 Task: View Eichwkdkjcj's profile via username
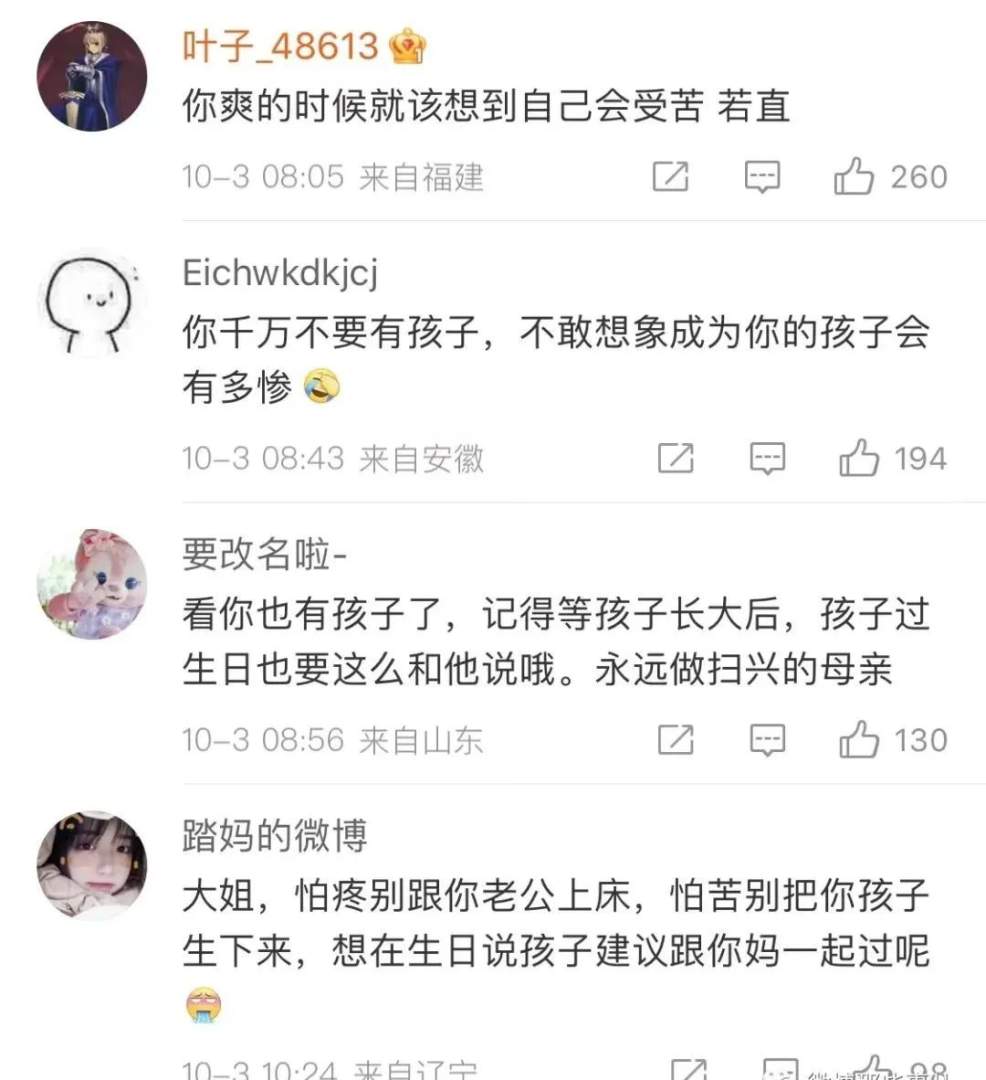pos(280,273)
